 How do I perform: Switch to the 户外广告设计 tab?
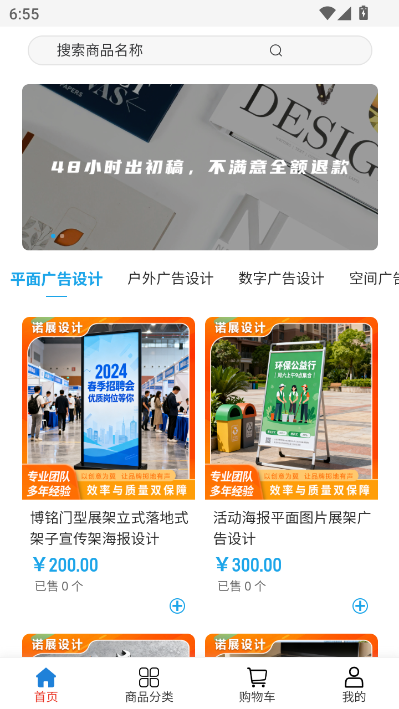(x=170, y=279)
